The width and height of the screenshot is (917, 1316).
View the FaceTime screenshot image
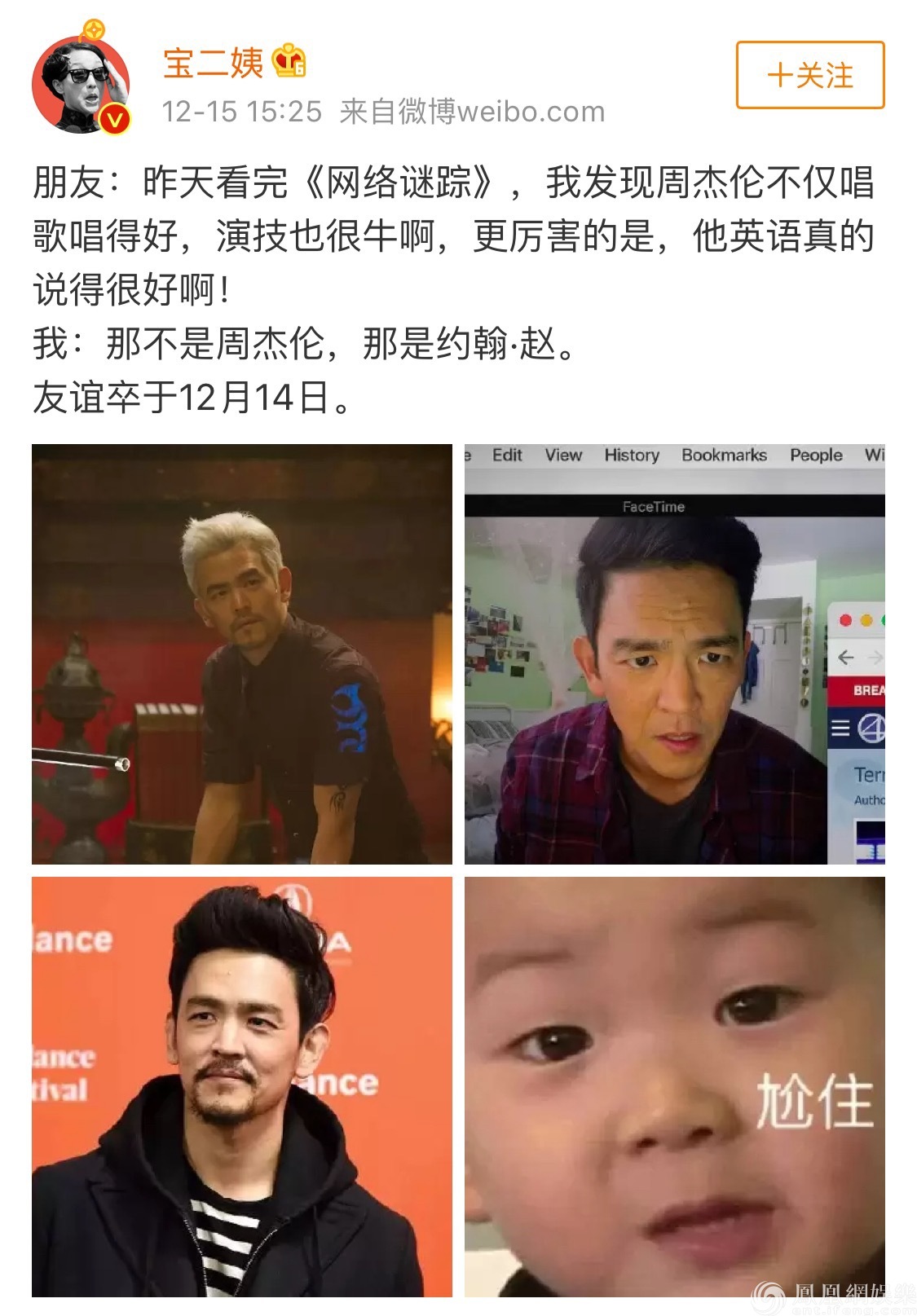(674, 654)
